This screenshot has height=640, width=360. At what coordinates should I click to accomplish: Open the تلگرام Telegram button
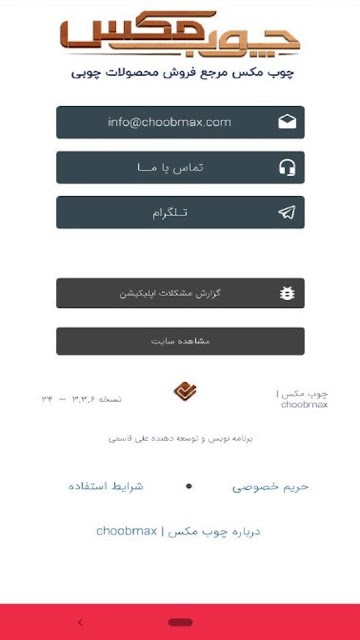tap(180, 212)
